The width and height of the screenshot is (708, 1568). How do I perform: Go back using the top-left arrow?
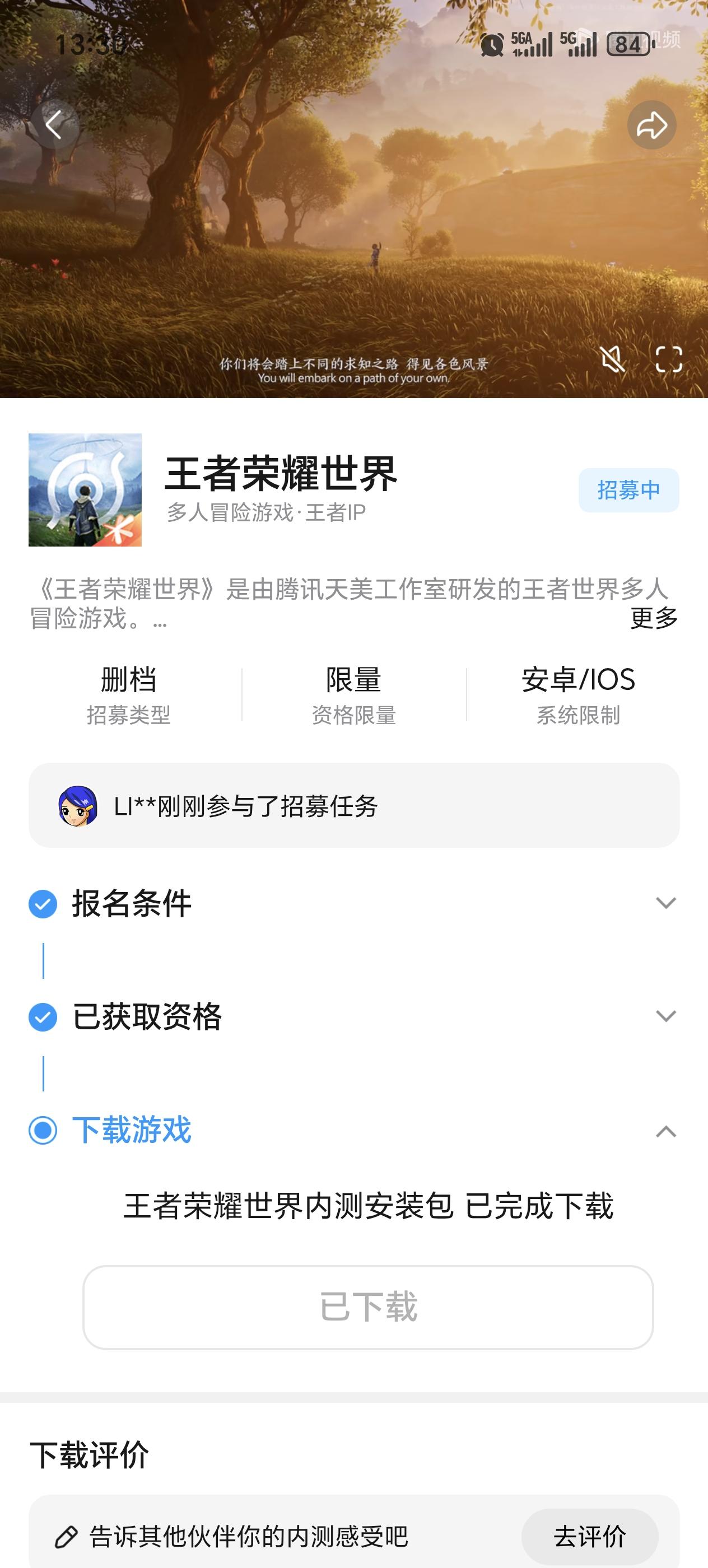(54, 125)
